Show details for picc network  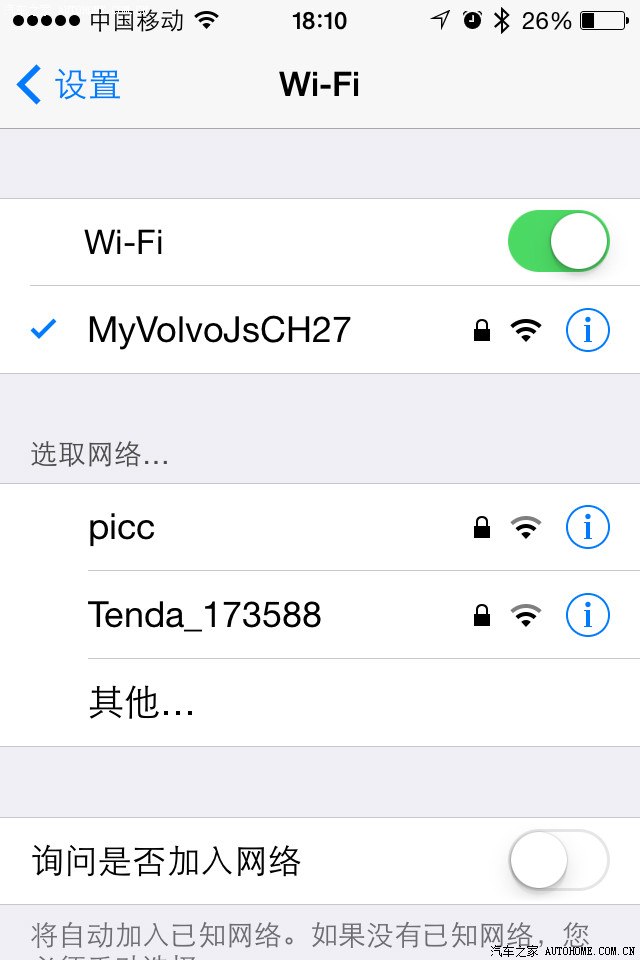tap(587, 527)
